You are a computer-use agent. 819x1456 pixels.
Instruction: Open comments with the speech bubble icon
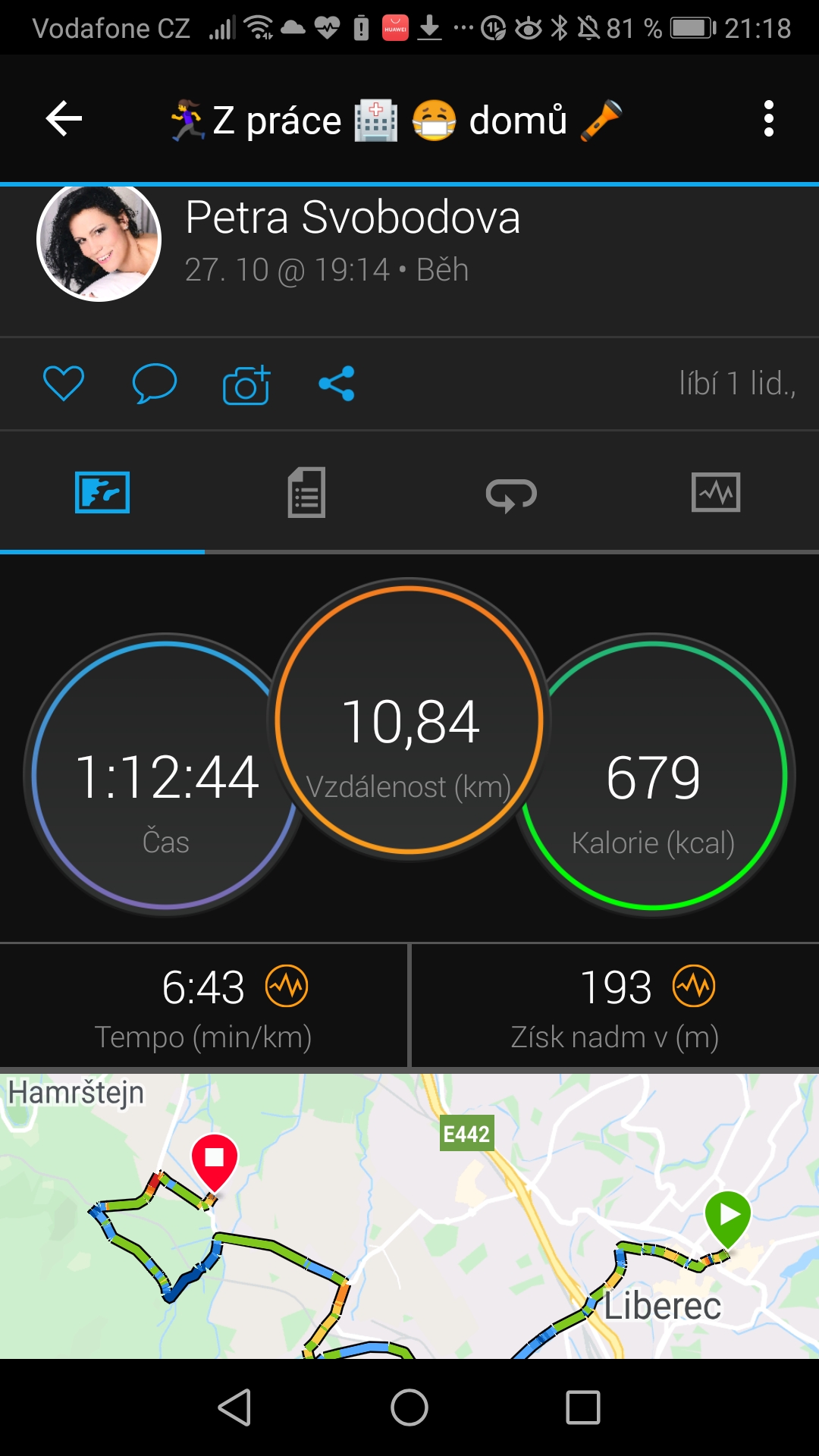154,383
